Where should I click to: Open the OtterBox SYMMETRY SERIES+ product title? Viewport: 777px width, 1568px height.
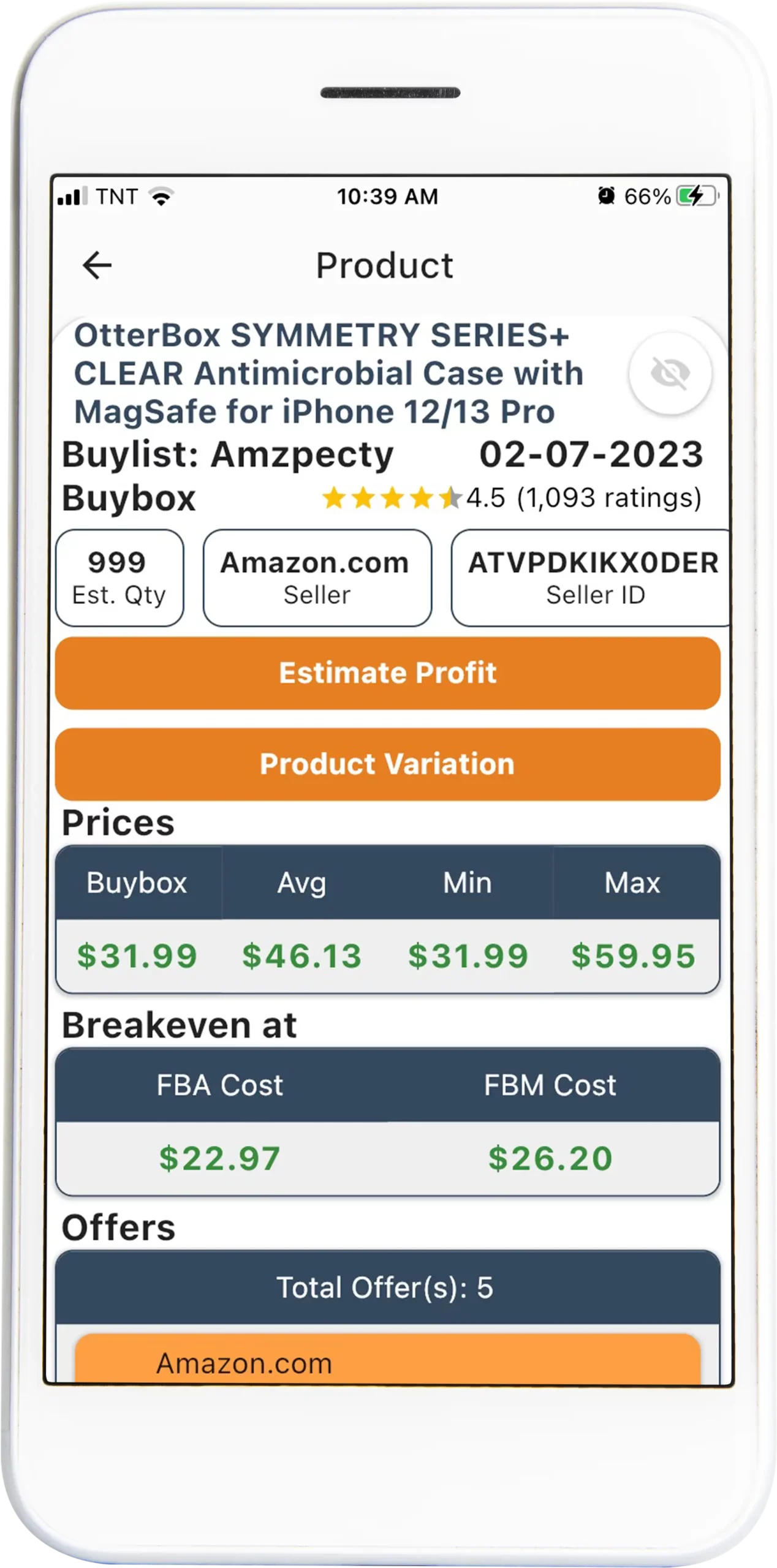(x=328, y=374)
